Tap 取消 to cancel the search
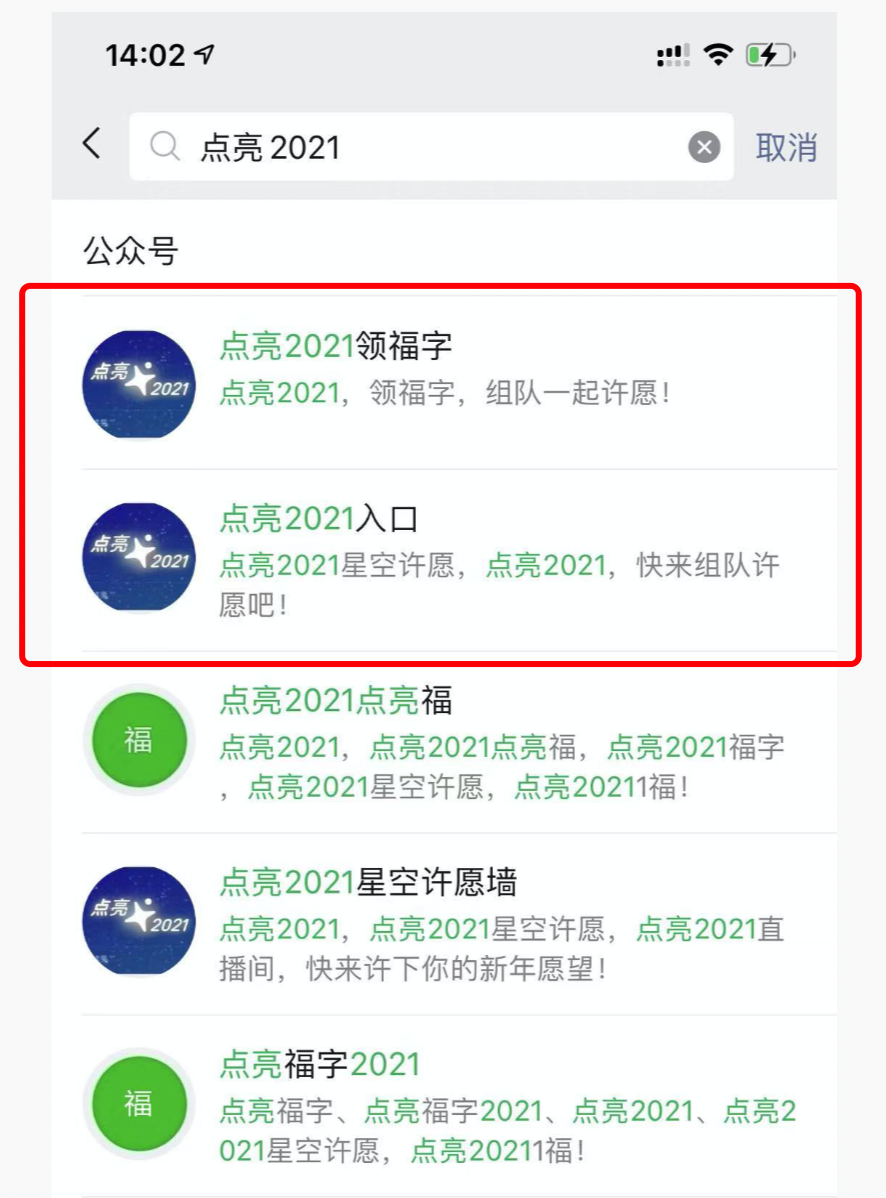 point(786,148)
